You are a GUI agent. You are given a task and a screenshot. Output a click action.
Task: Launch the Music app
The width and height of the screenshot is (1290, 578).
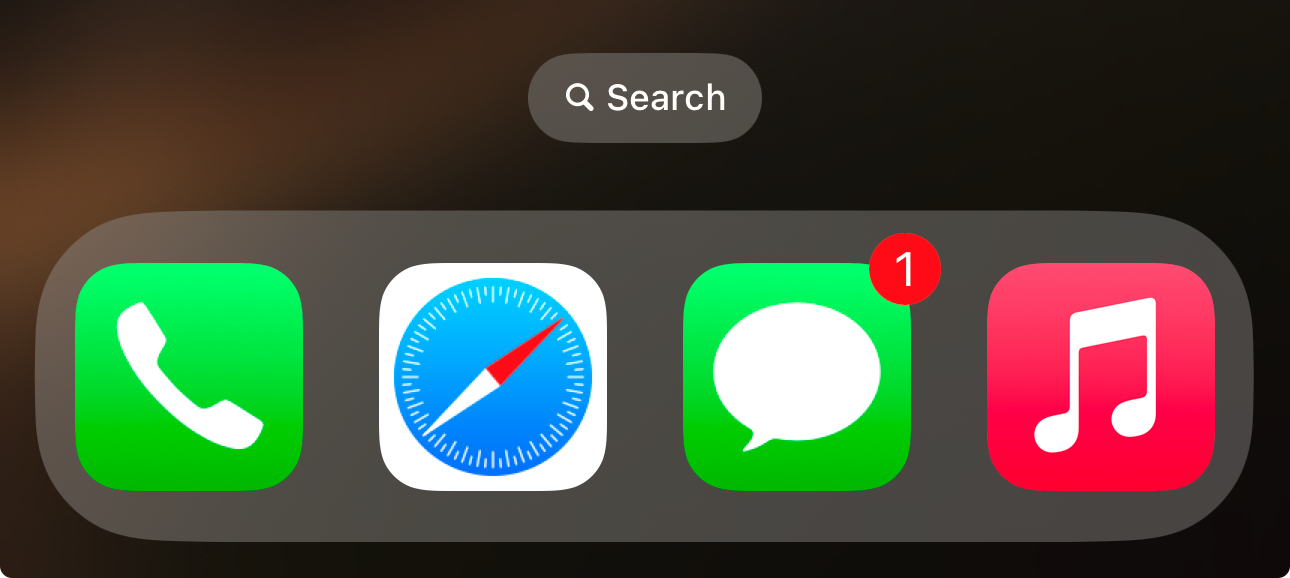pyautogui.click(x=1101, y=377)
